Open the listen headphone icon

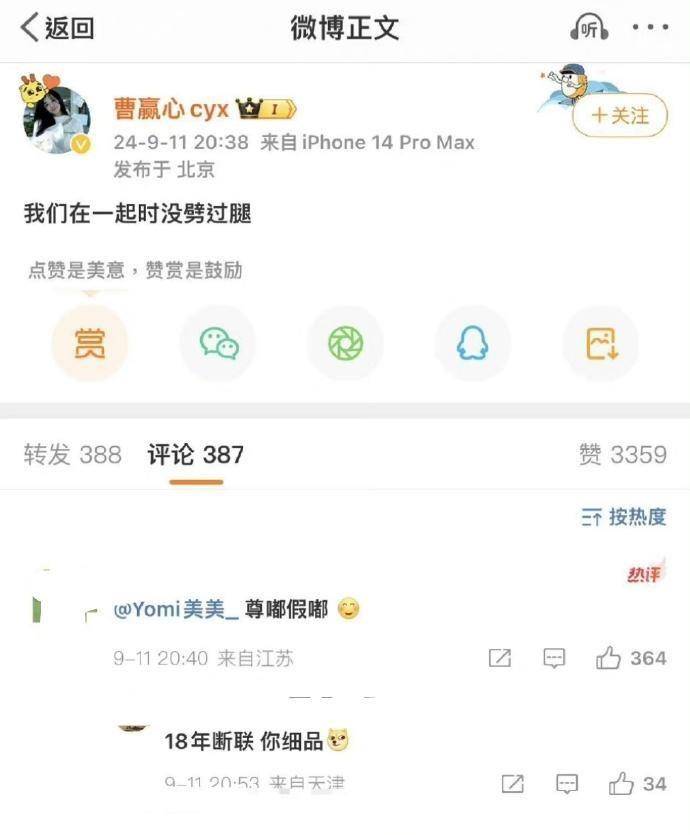(589, 28)
